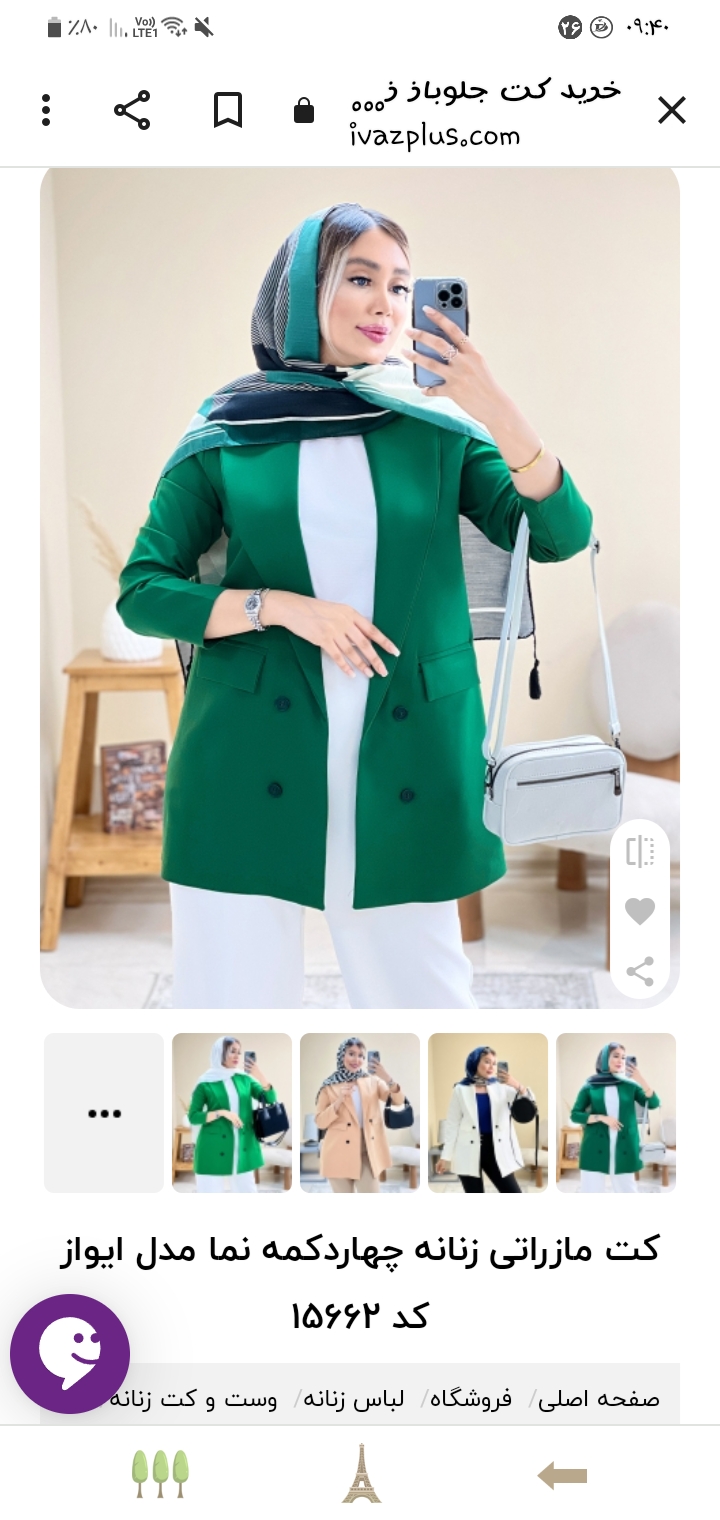This screenshot has height=1520, width=720.
Task: View the beige coat thumbnail
Action: [x=360, y=1113]
